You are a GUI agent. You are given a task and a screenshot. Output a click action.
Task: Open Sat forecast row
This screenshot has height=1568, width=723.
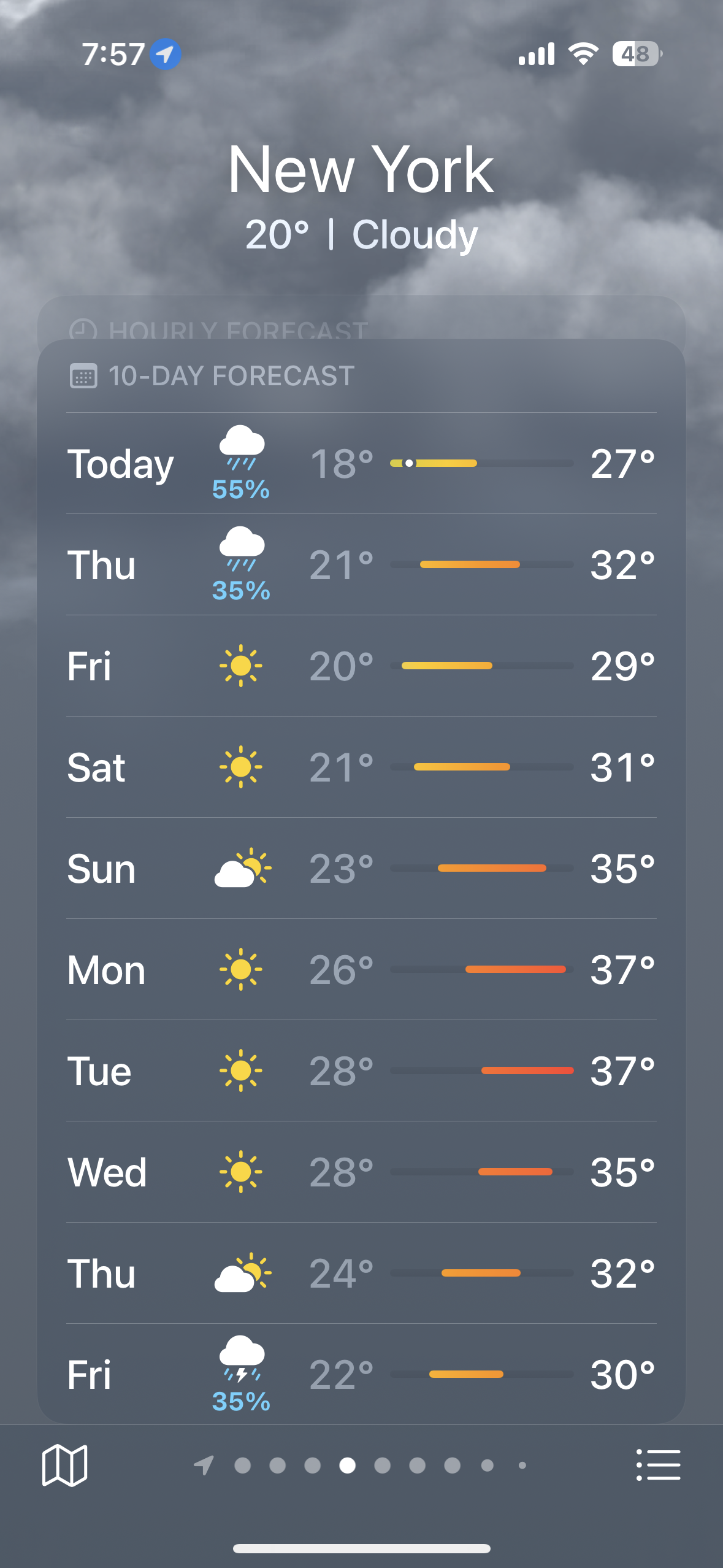point(361,767)
